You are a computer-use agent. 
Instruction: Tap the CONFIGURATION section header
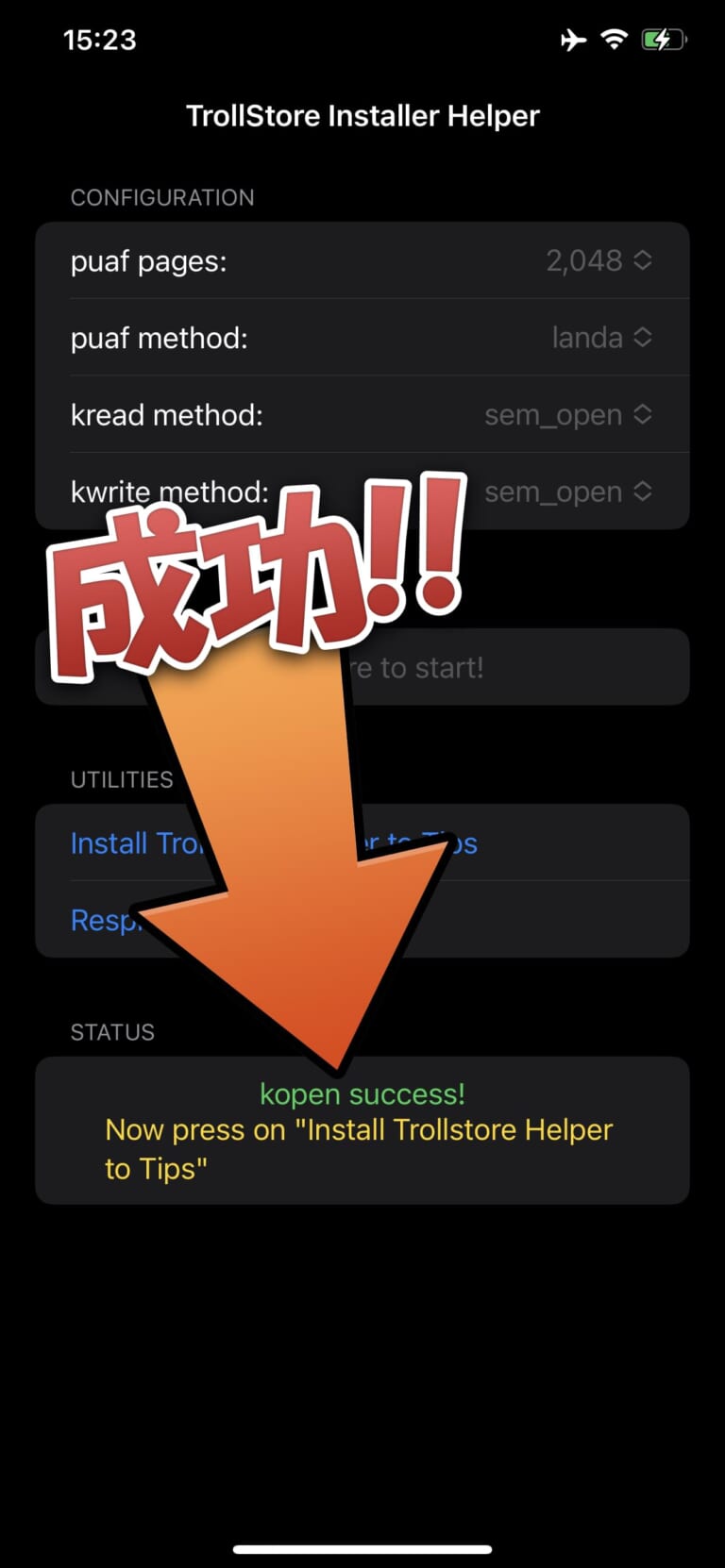tap(162, 197)
